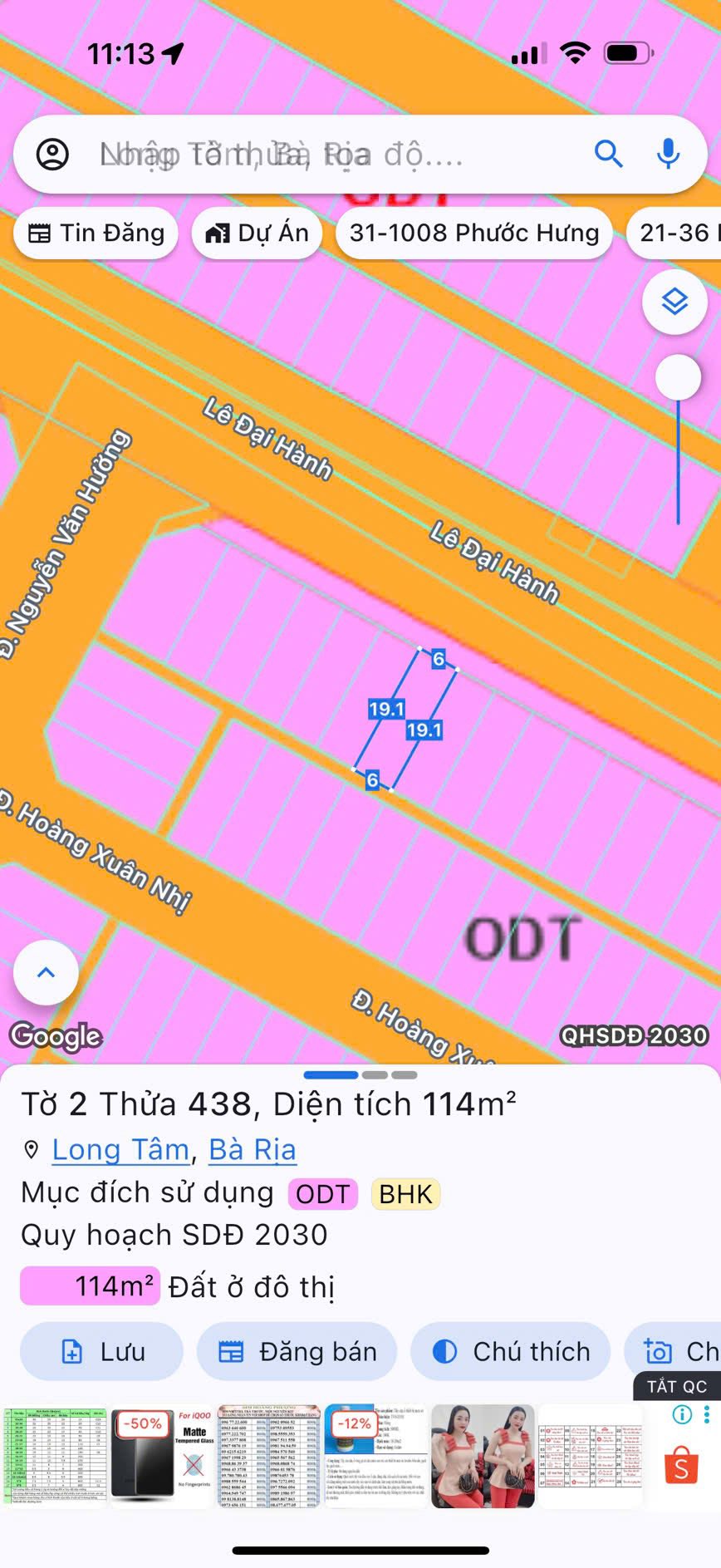Toggle the ODT land use tag
Image resolution: width=721 pixels, height=1568 pixels.
322,1194
